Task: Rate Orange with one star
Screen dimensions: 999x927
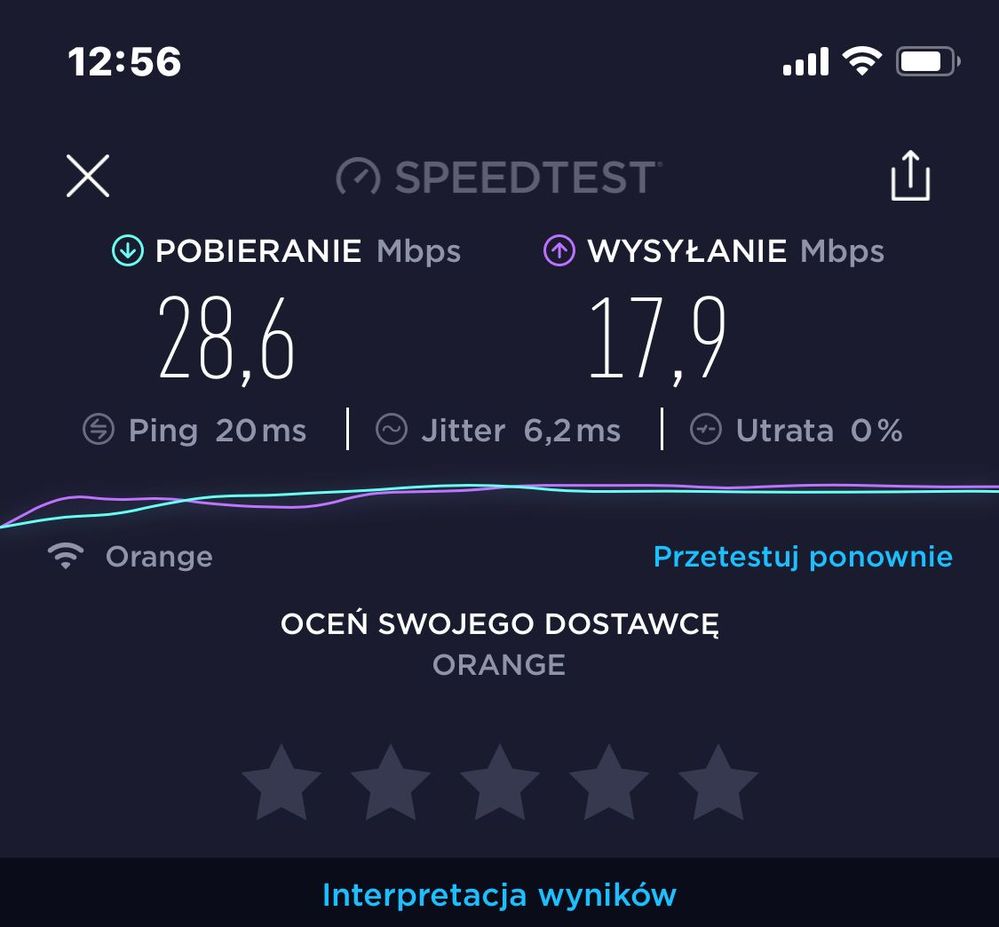Action: (281, 783)
